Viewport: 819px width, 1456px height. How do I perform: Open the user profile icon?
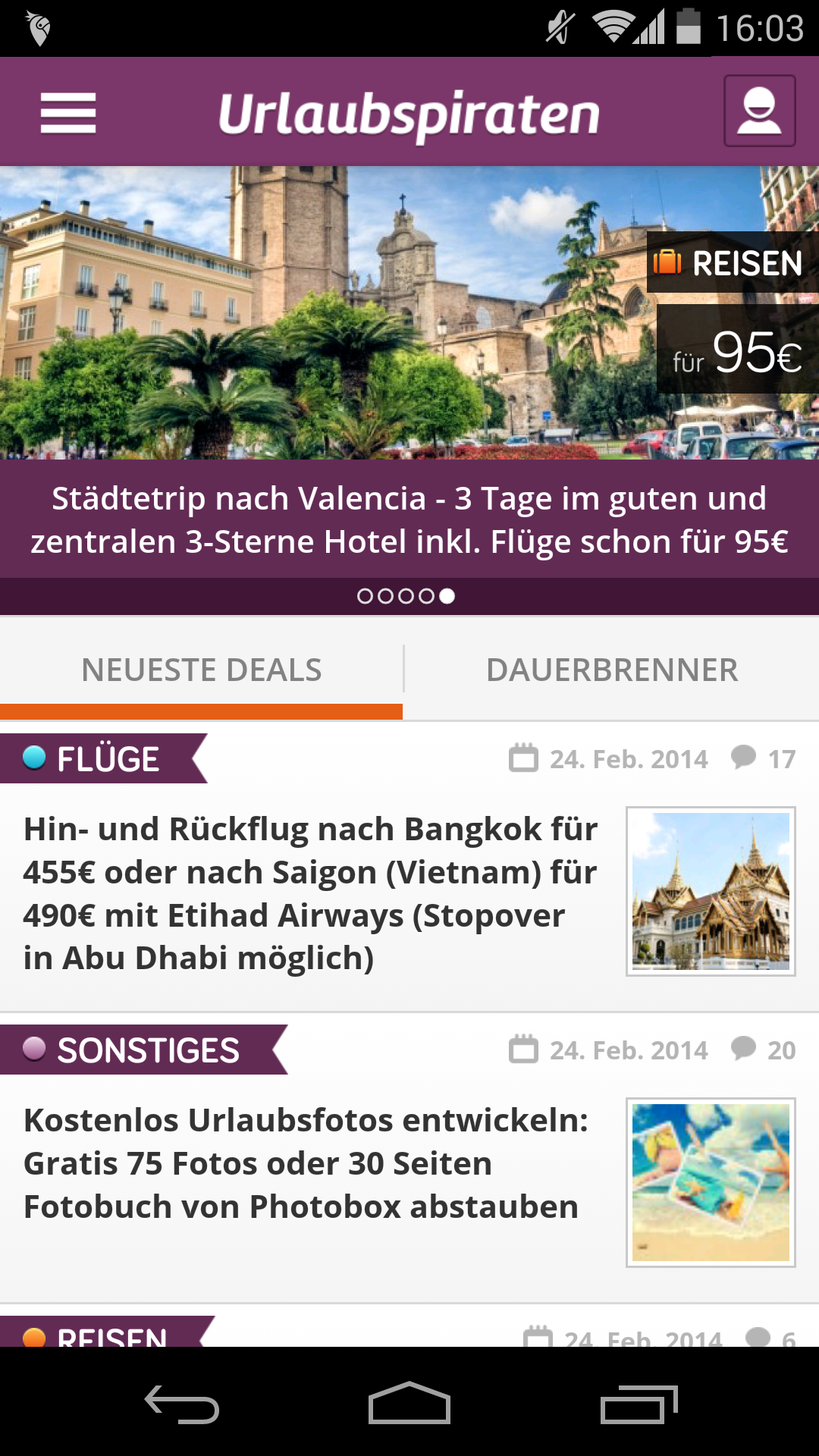point(759,111)
